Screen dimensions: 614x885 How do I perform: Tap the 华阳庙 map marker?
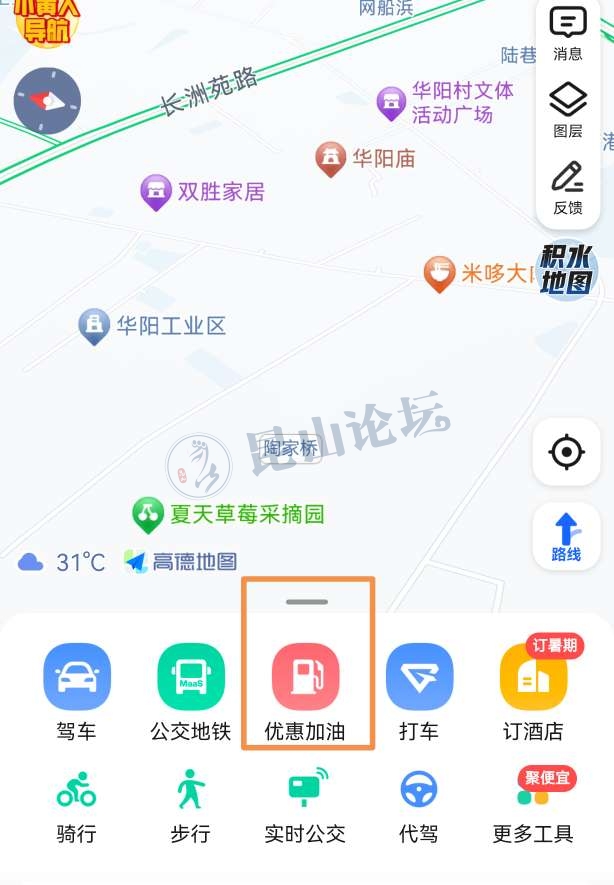(331, 158)
